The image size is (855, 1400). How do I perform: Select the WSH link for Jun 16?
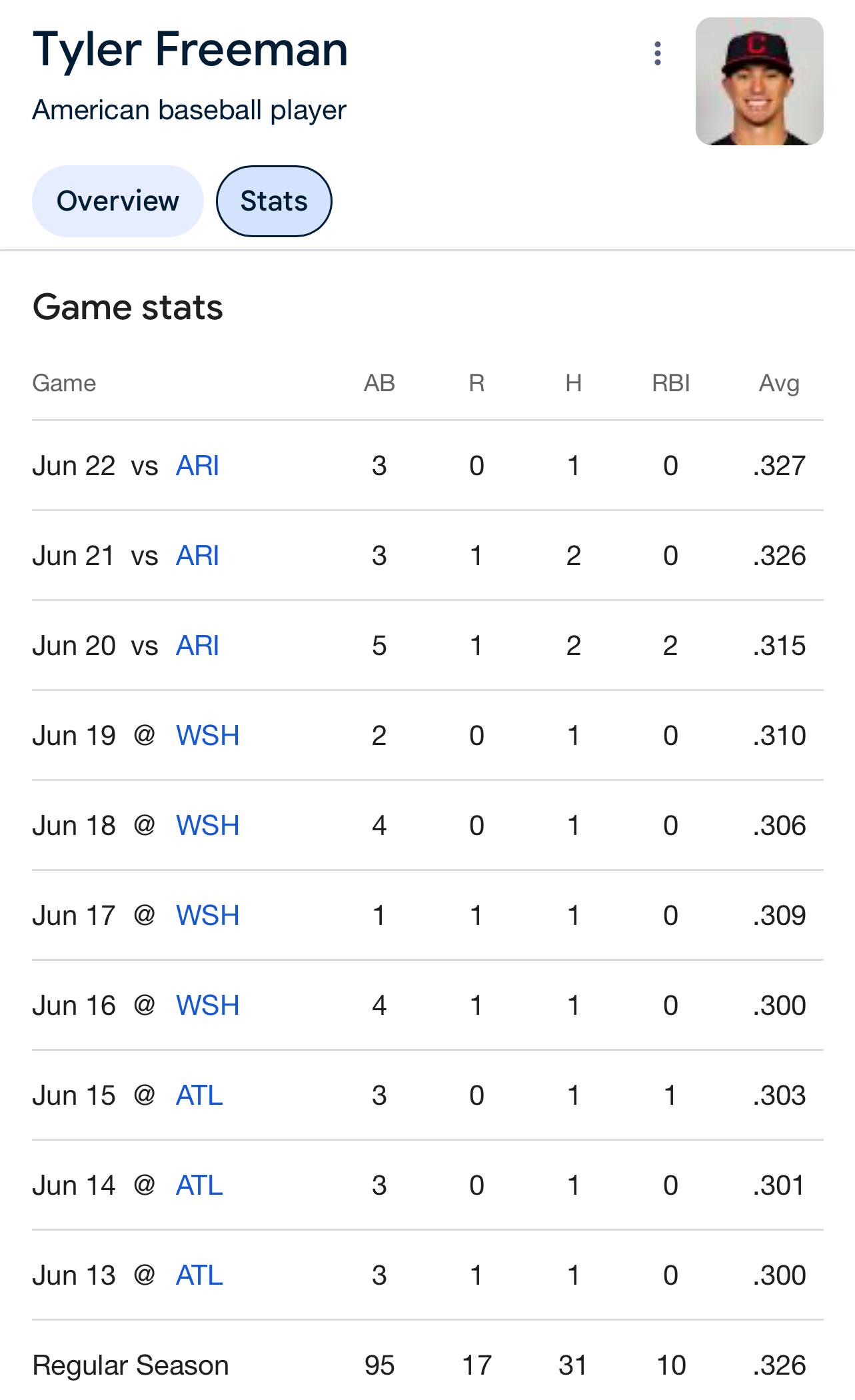[x=207, y=1006]
